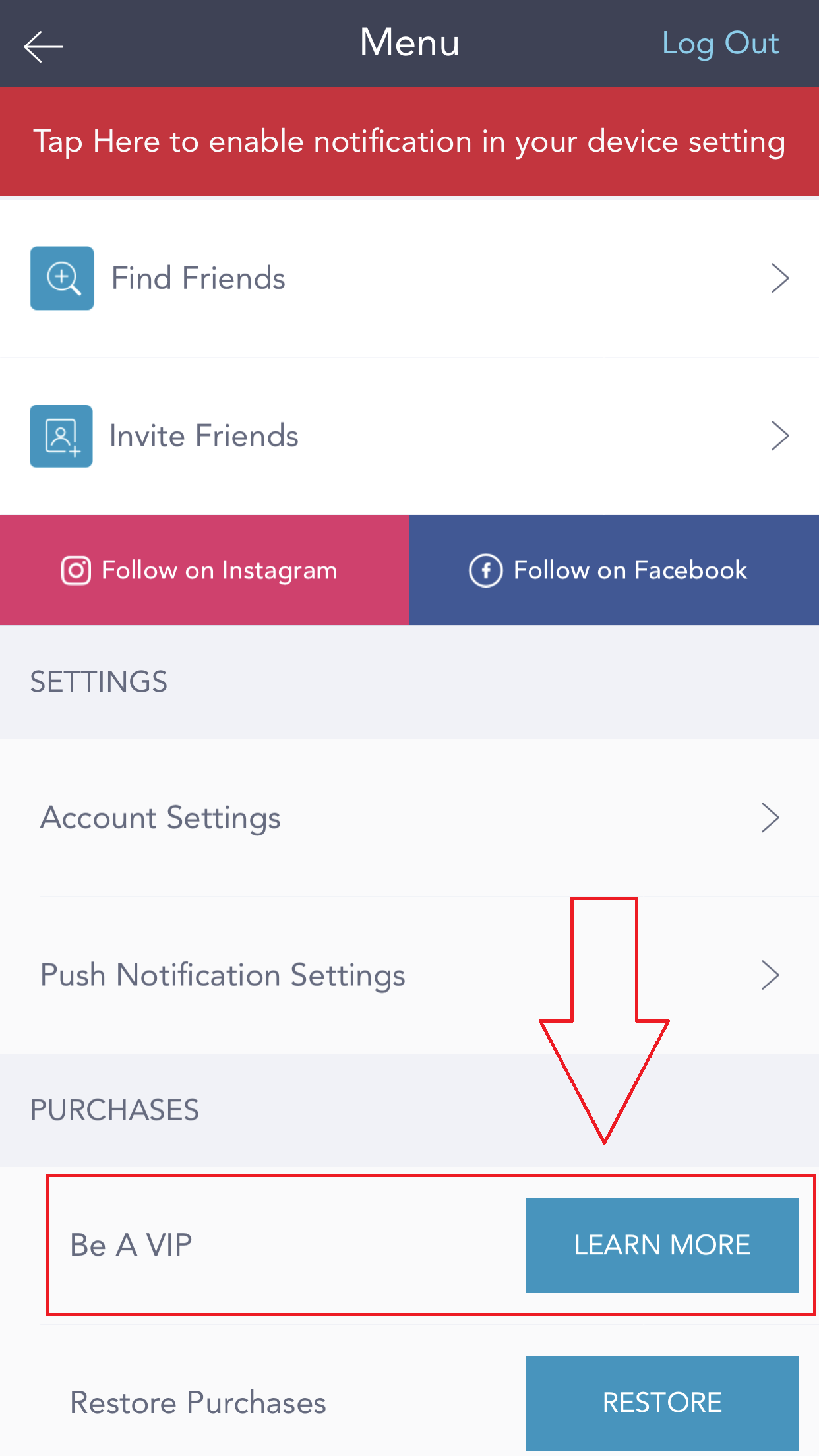Tap Follow on Instagram

coord(204,570)
